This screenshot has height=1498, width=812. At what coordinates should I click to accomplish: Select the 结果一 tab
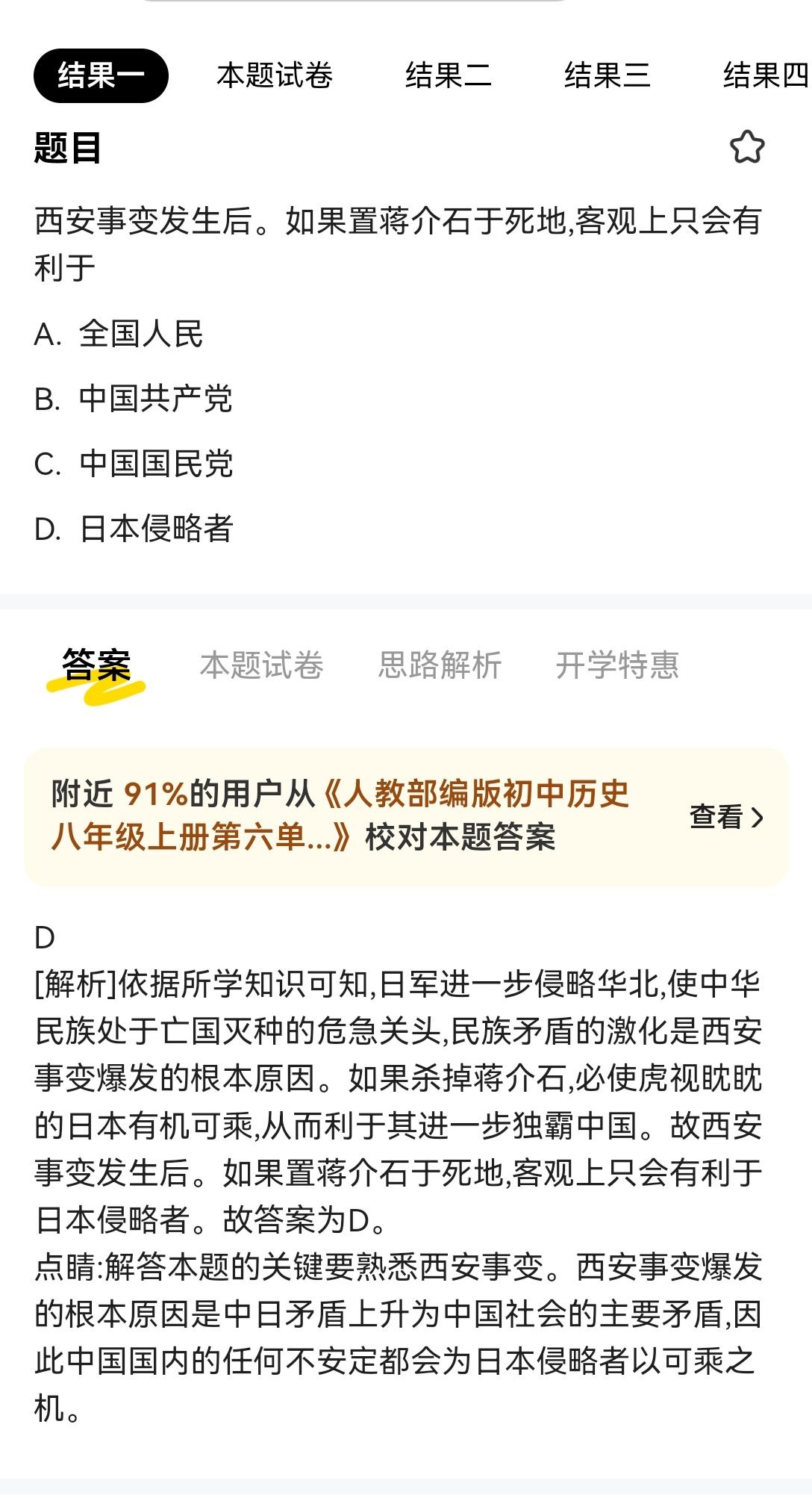click(x=101, y=75)
